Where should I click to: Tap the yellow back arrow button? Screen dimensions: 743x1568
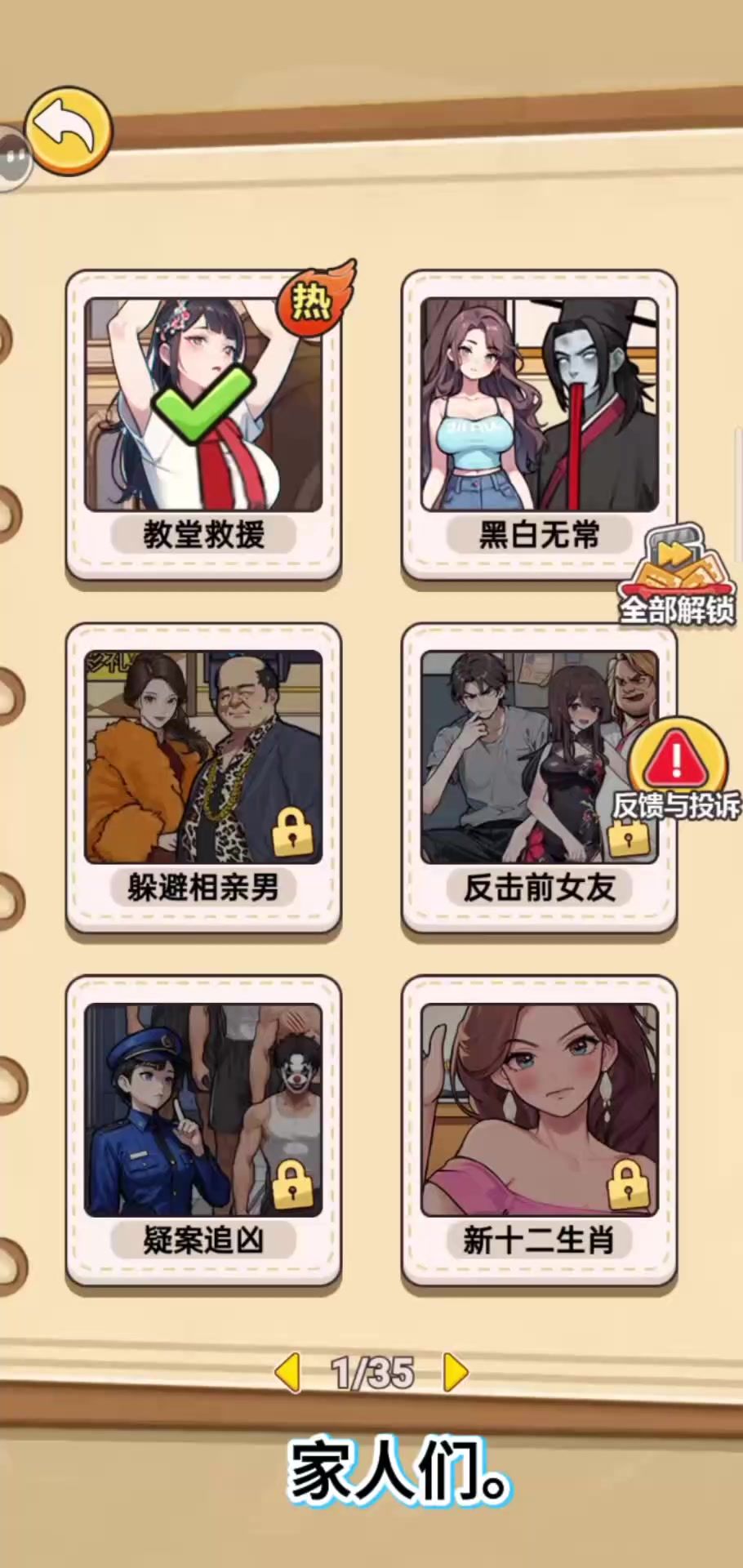(x=69, y=131)
